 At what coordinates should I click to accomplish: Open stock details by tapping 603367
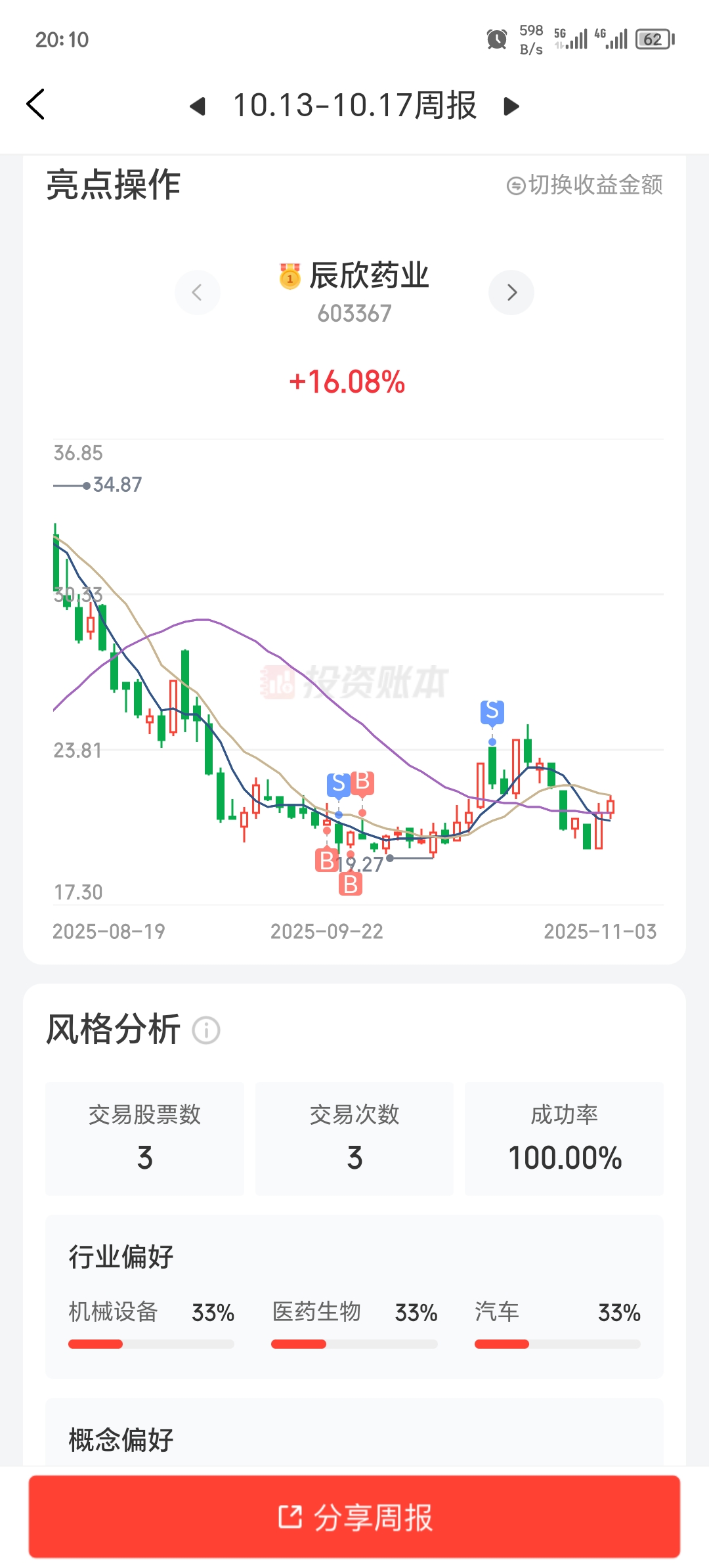click(x=354, y=313)
